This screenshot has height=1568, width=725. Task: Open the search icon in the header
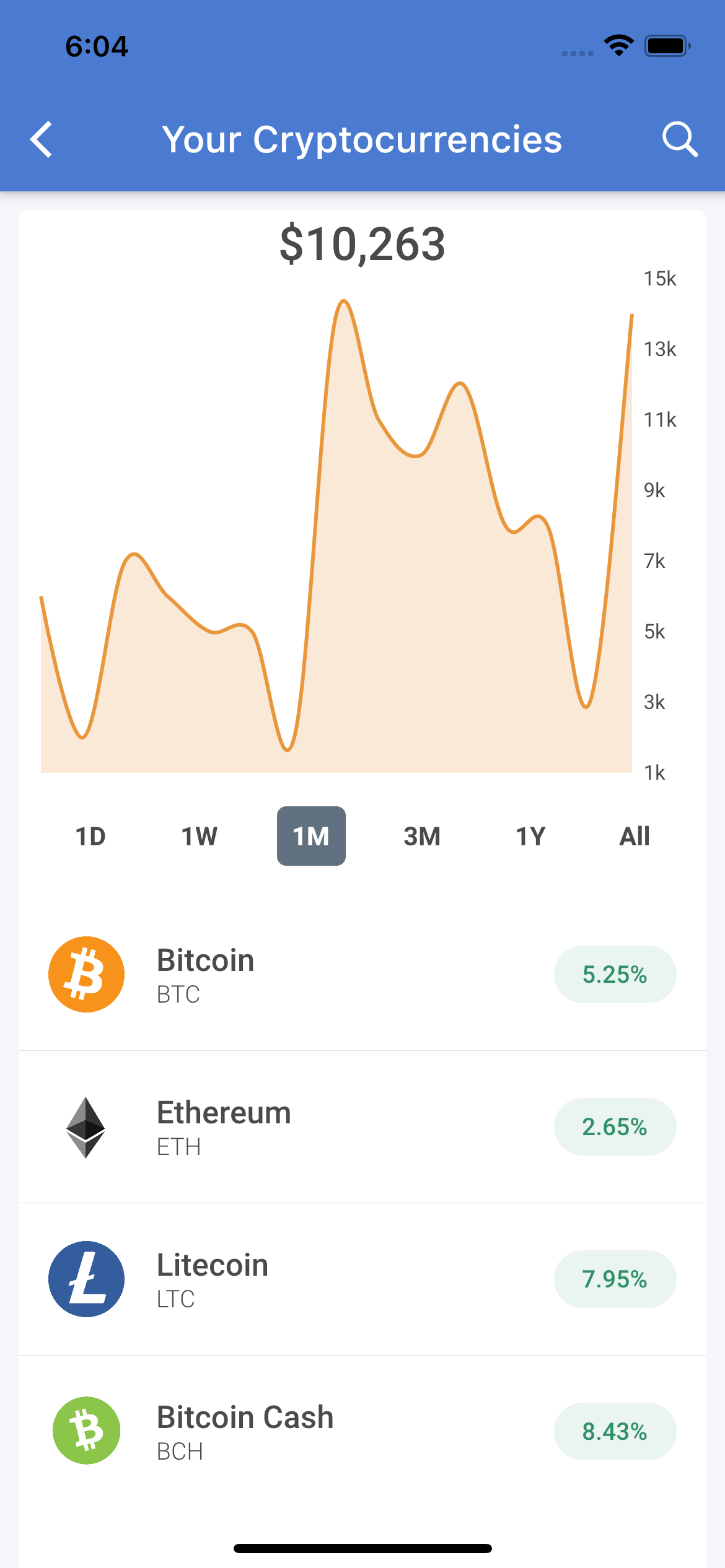[680, 139]
